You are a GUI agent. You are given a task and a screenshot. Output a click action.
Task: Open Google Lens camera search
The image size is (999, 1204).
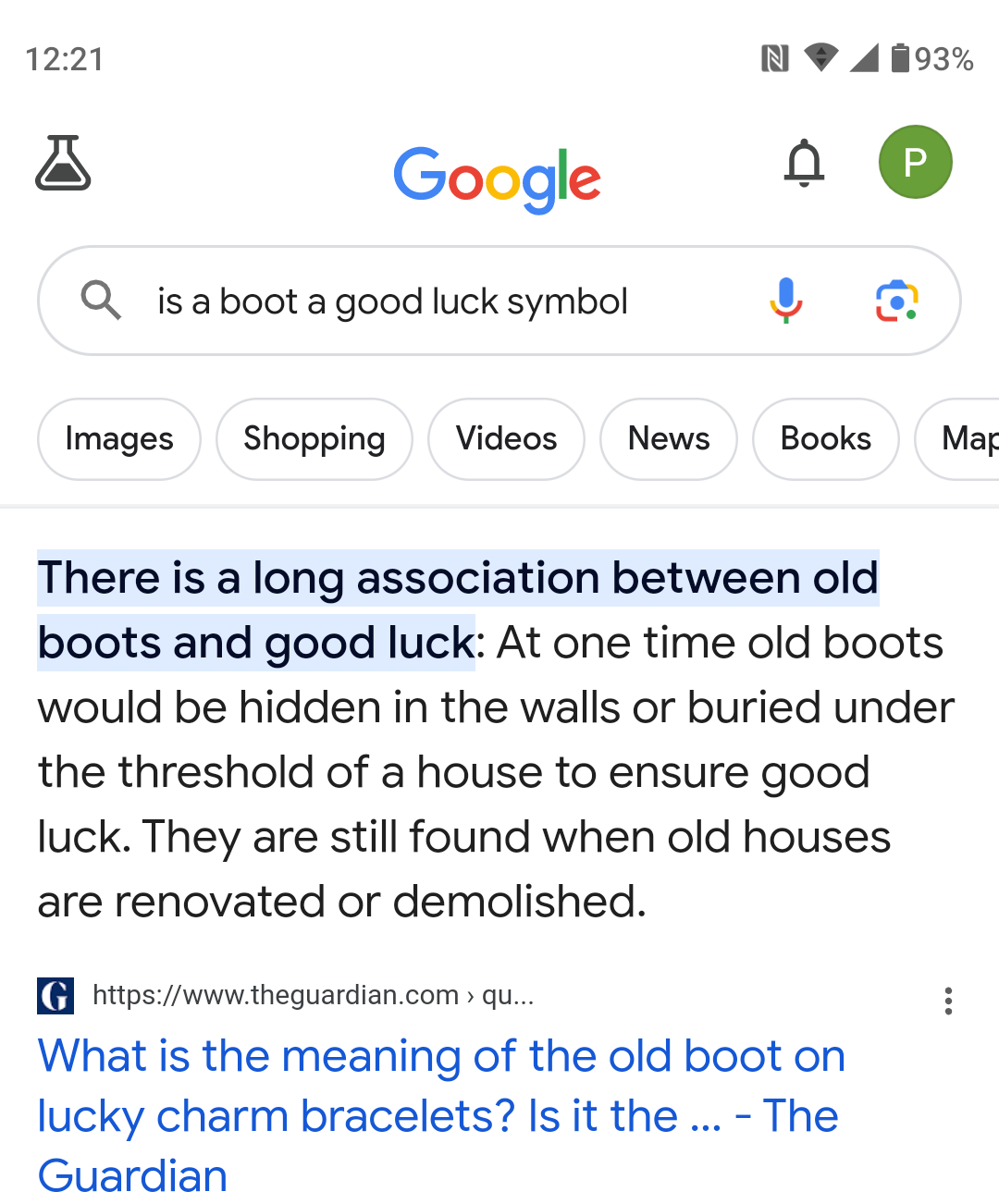click(x=896, y=301)
